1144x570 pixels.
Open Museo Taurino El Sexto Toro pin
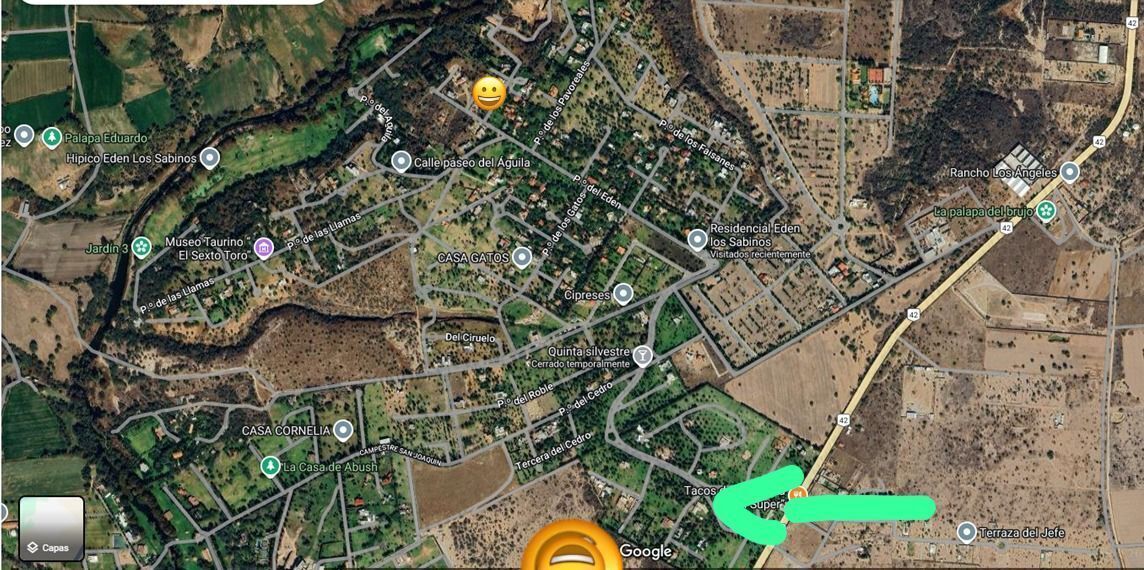tap(264, 248)
